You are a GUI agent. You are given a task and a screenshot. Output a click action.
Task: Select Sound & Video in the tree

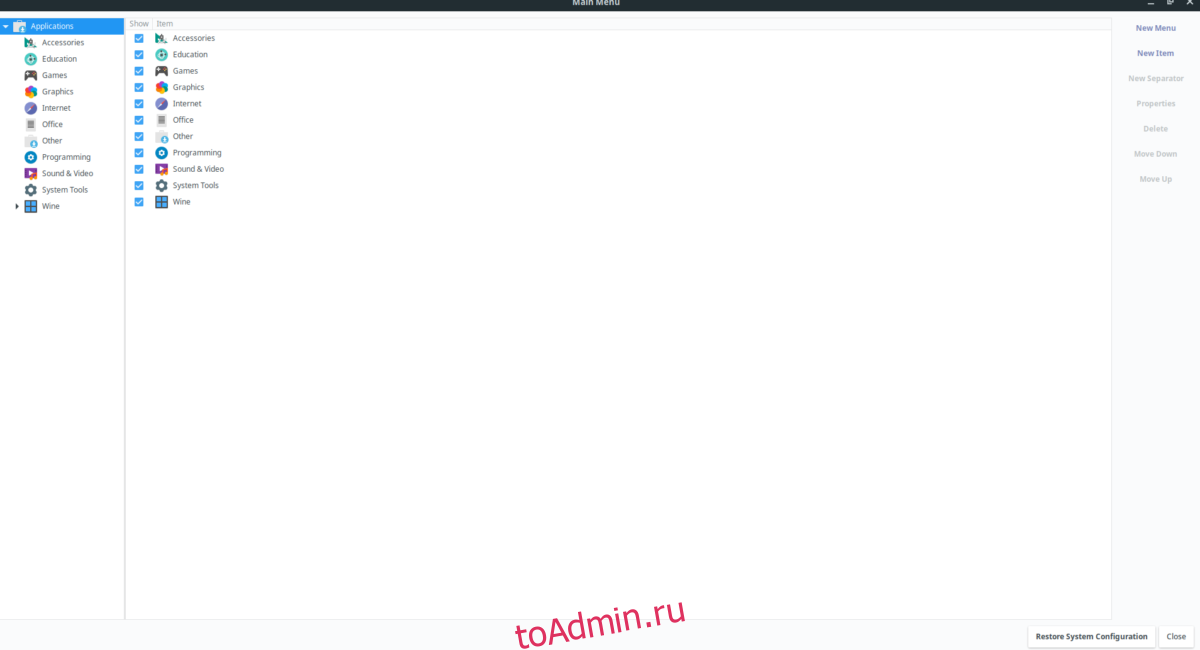67,173
